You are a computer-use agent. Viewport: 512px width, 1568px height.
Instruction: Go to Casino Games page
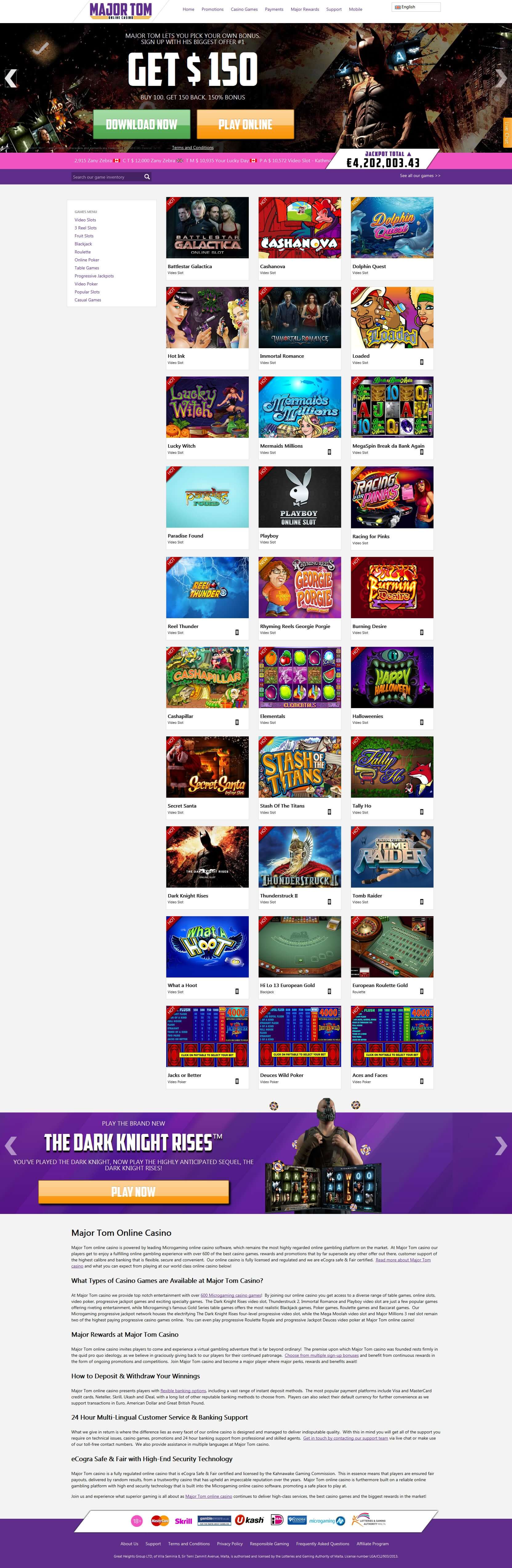tap(244, 9)
